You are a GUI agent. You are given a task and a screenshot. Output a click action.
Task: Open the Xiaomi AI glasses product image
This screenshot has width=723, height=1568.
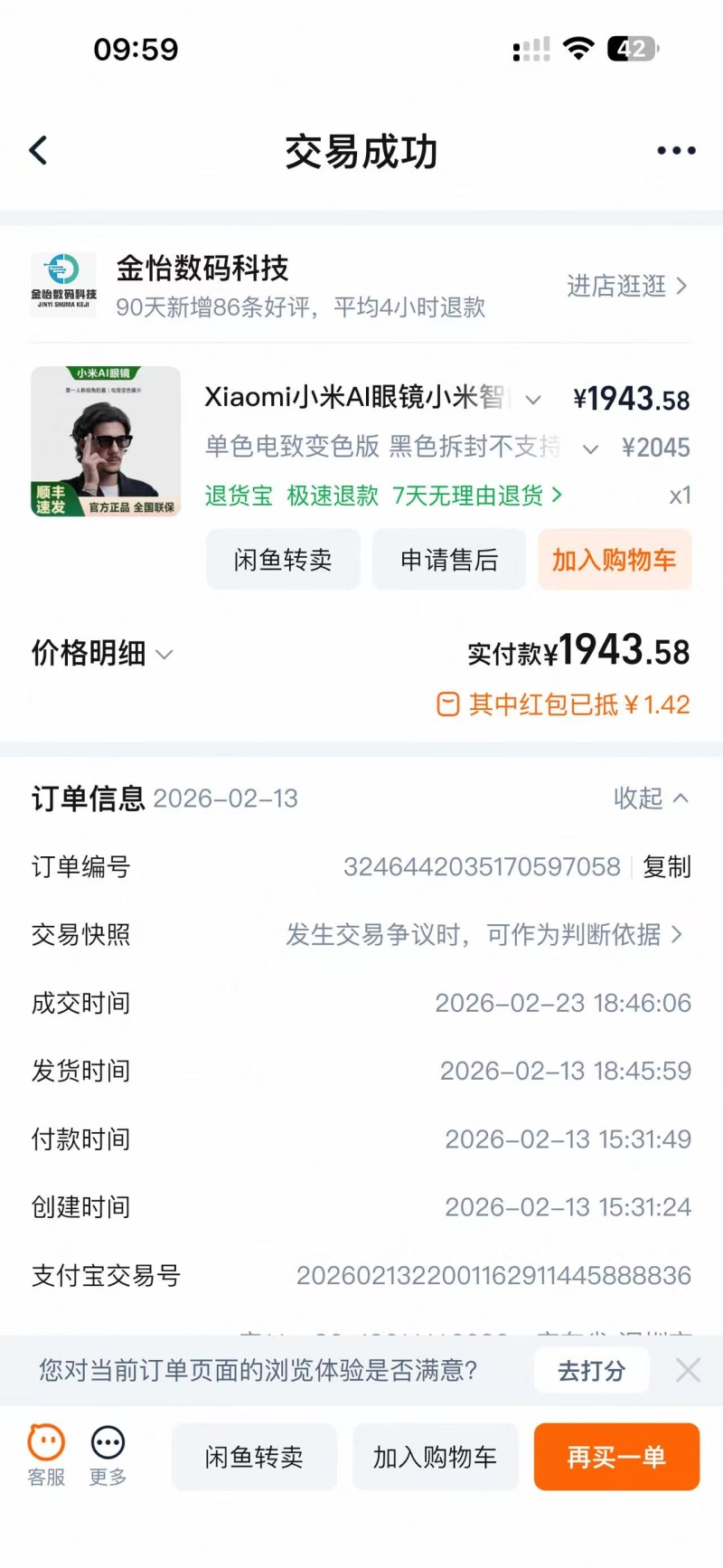[106, 441]
